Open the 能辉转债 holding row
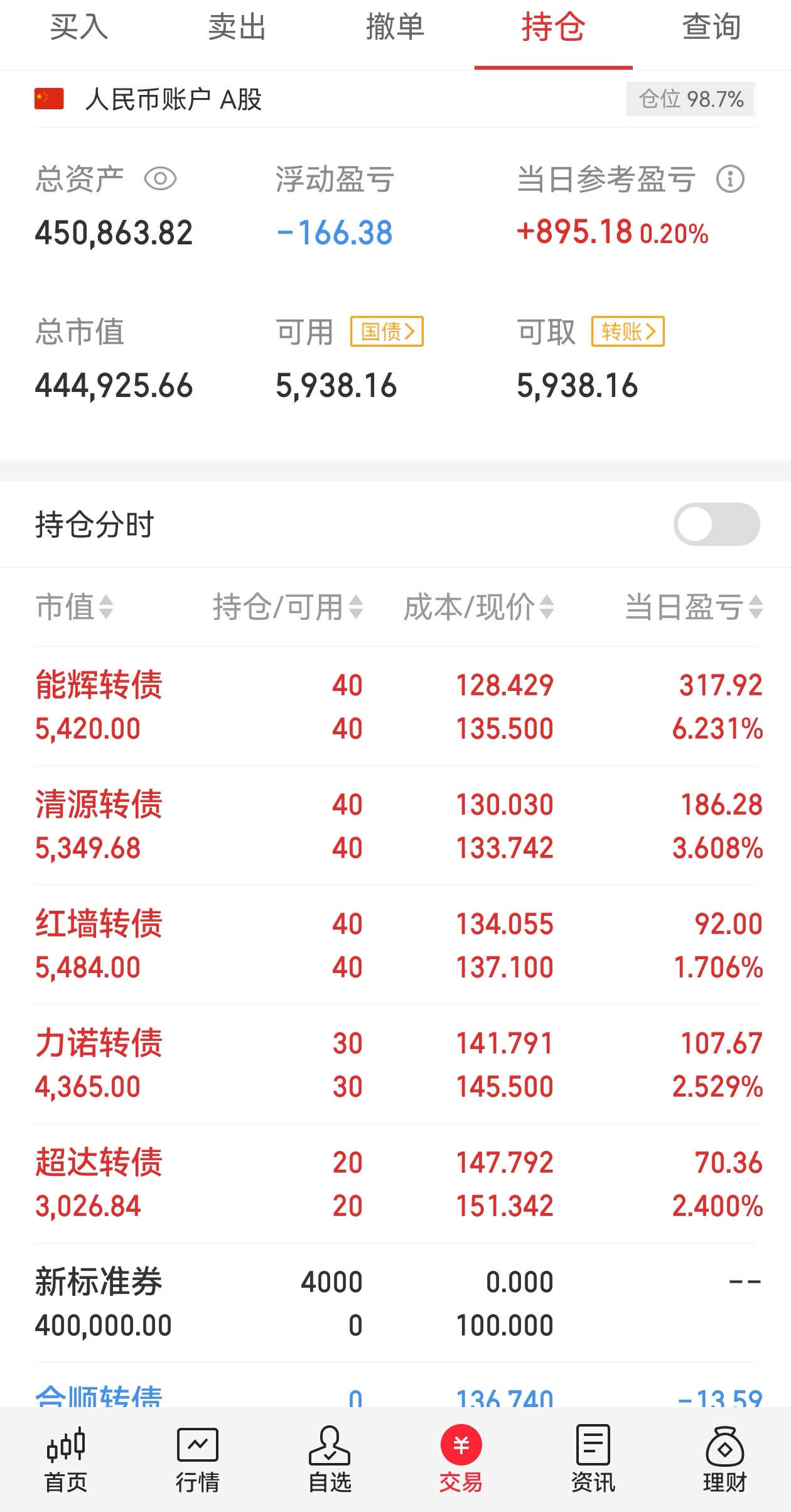791x1512 pixels. [x=395, y=706]
